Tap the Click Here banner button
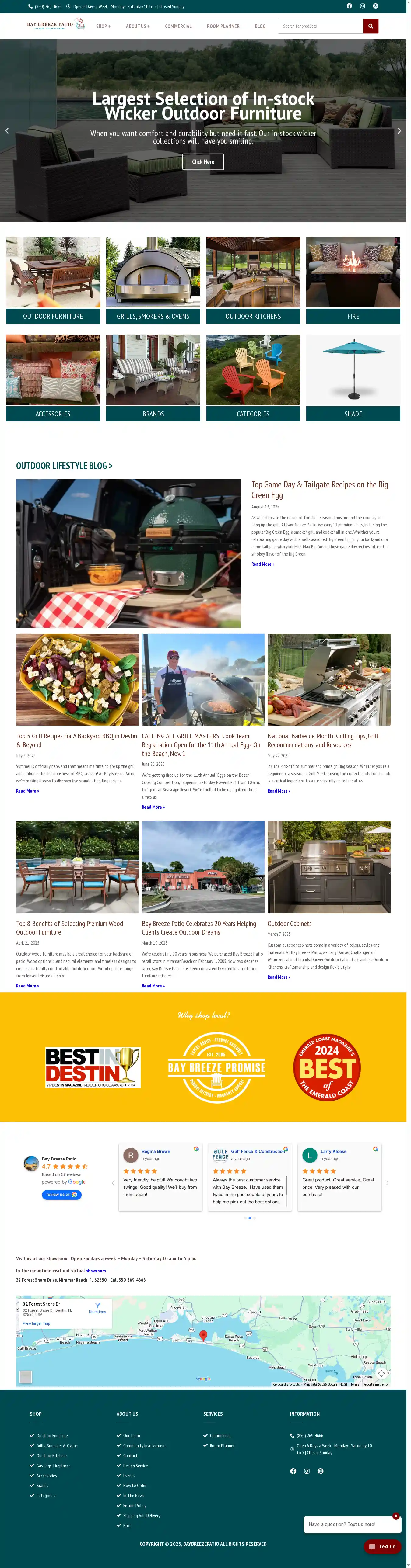The image size is (411, 1568). pyautogui.click(x=203, y=162)
